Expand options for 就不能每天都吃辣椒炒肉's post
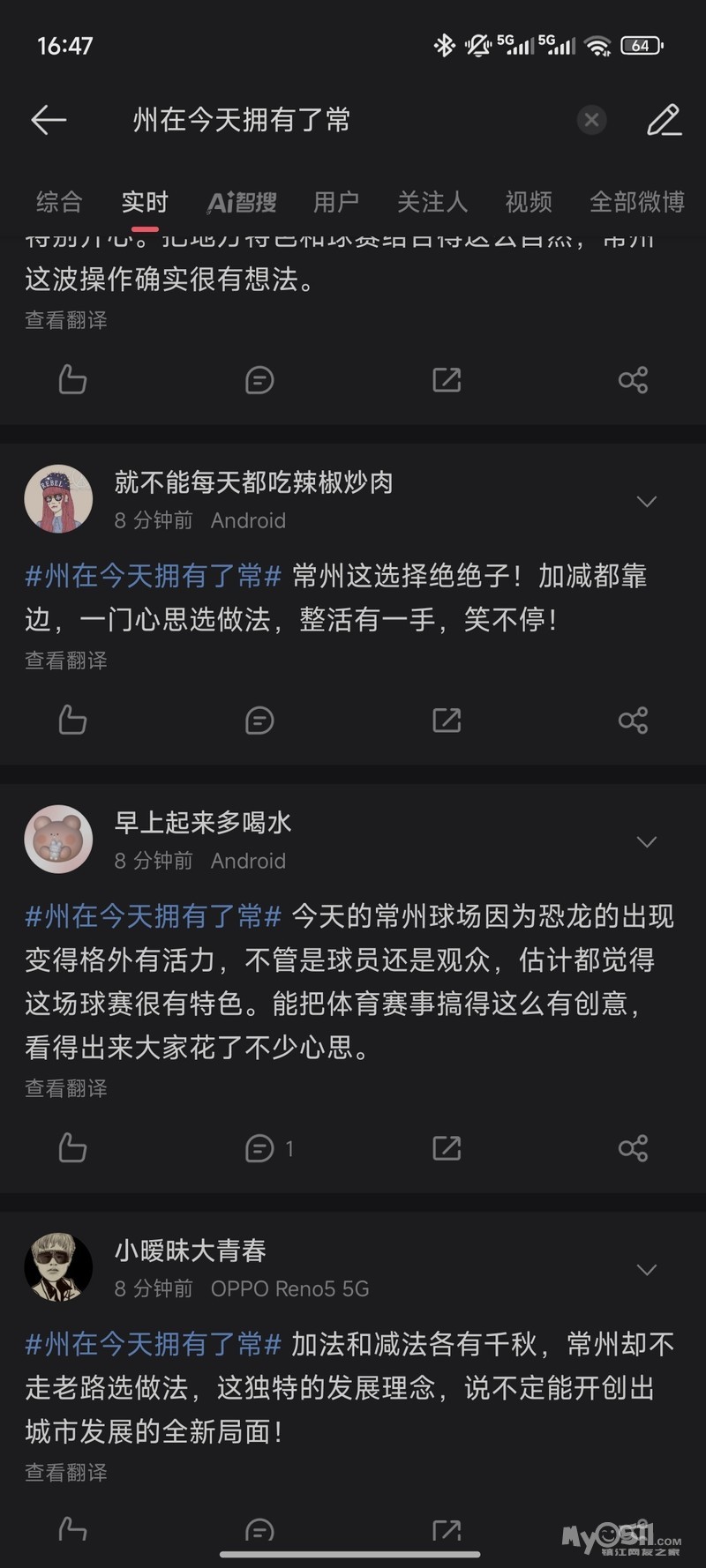Screen dimensions: 706x1568 coord(647,502)
